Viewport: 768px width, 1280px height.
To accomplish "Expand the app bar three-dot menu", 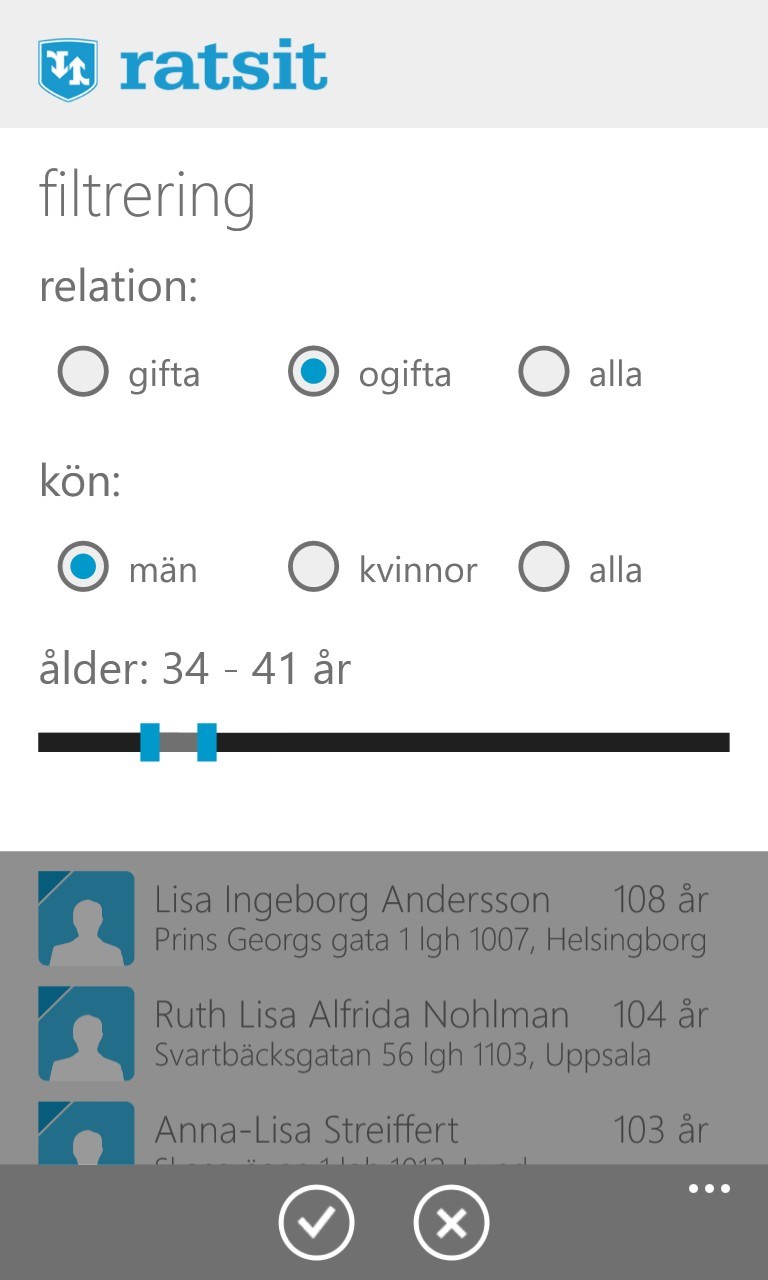I will pyautogui.click(x=709, y=1189).
